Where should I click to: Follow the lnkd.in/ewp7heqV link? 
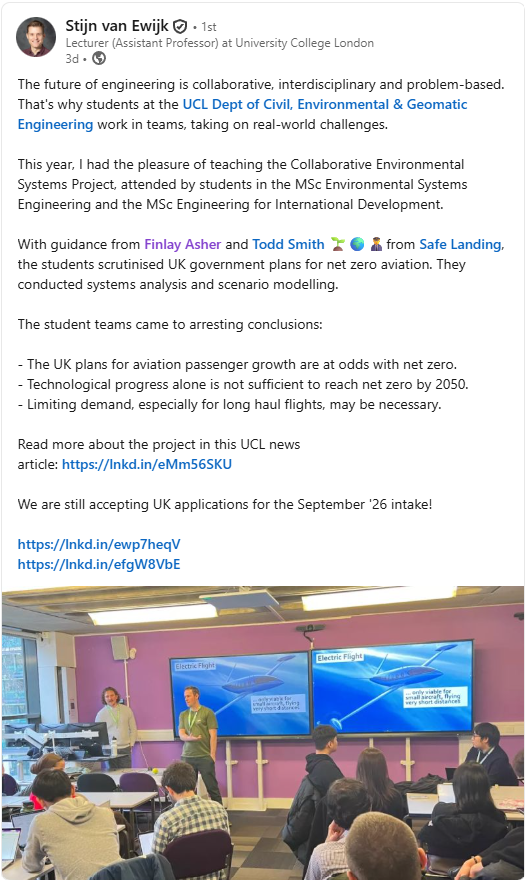pos(99,544)
